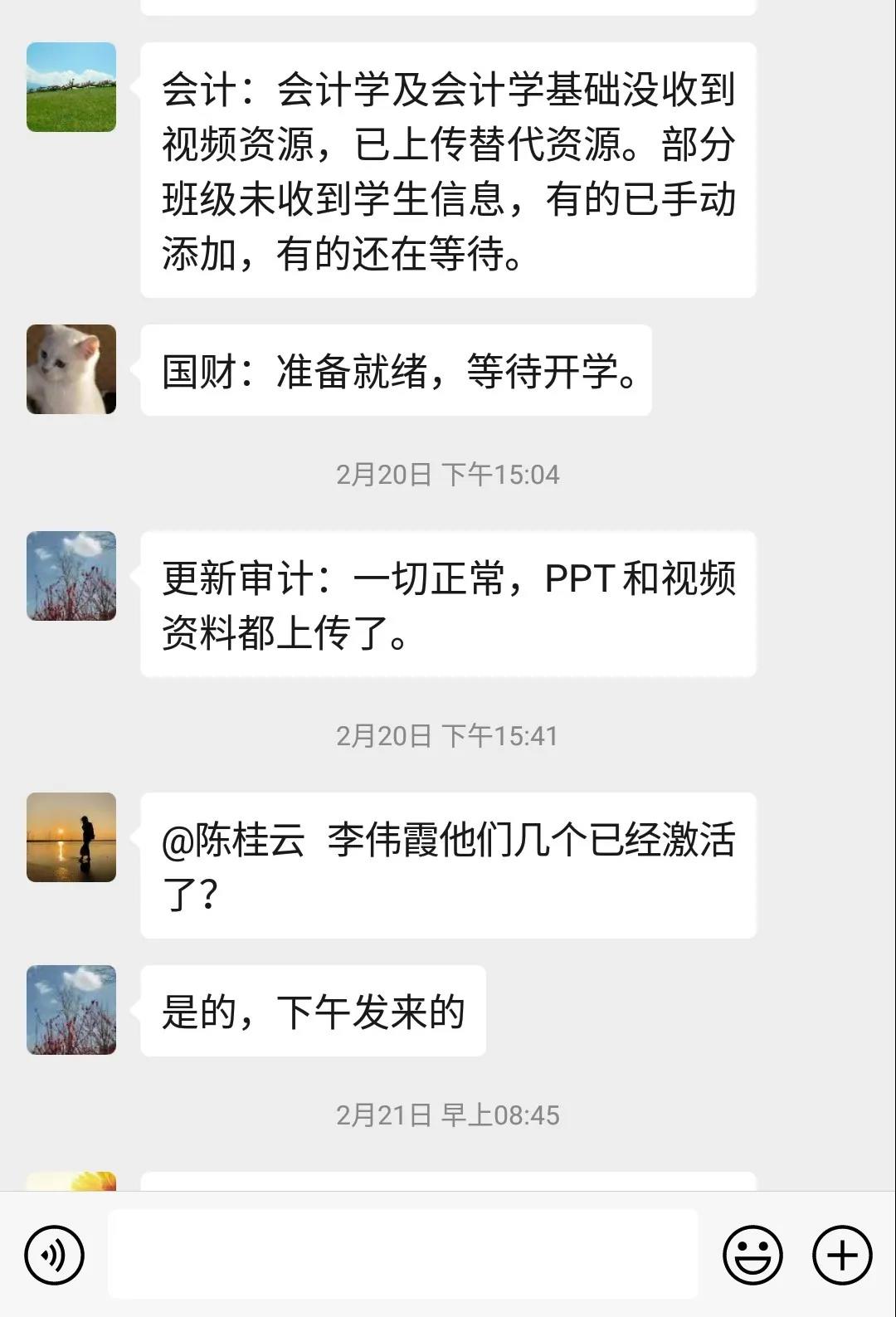This screenshot has height=1317, width=896.
Task: Tap the avatar beside 是的，下午发来的
Action: (71, 1010)
